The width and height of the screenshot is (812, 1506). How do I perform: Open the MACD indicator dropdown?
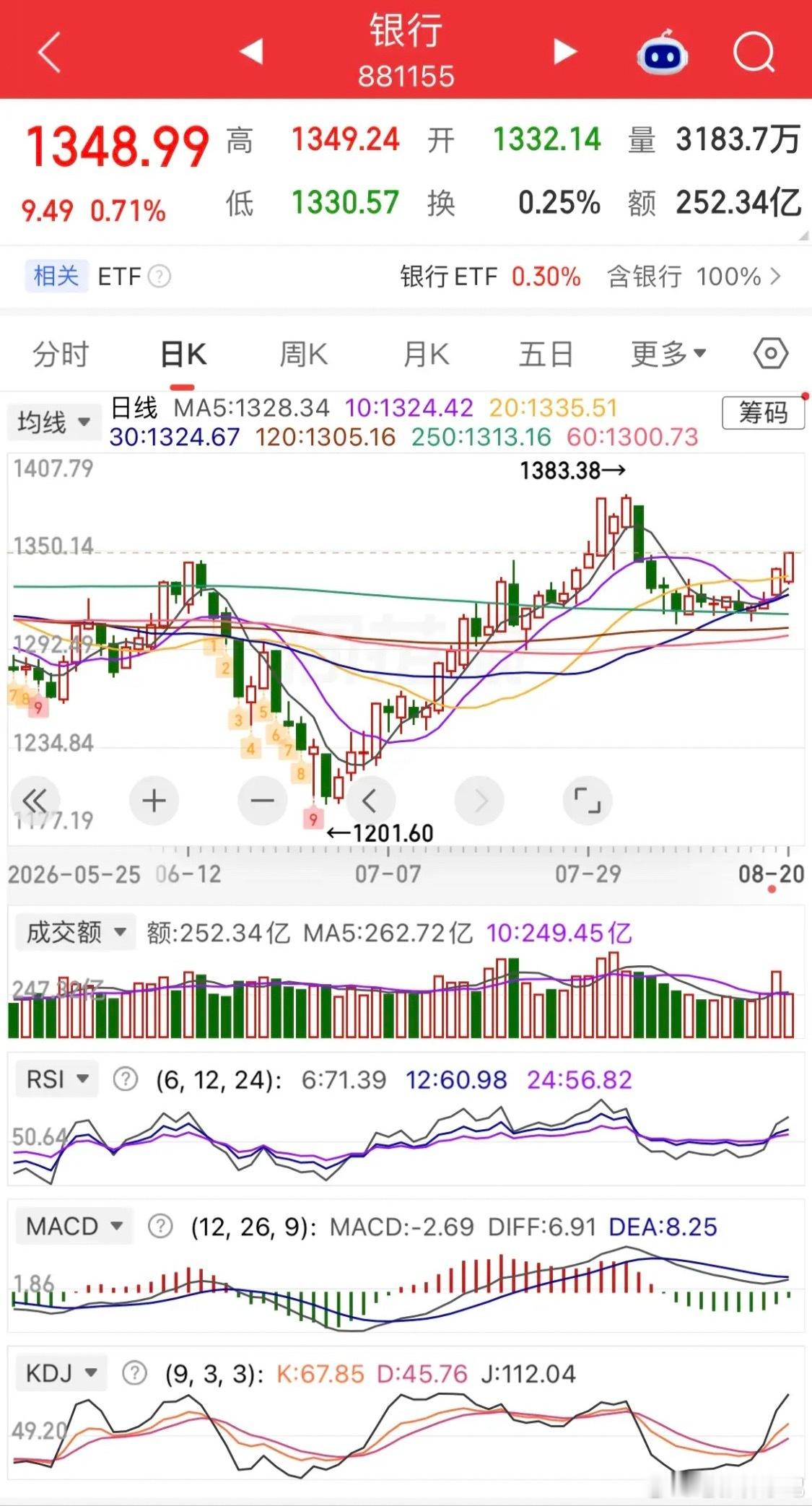pyautogui.click(x=74, y=1227)
